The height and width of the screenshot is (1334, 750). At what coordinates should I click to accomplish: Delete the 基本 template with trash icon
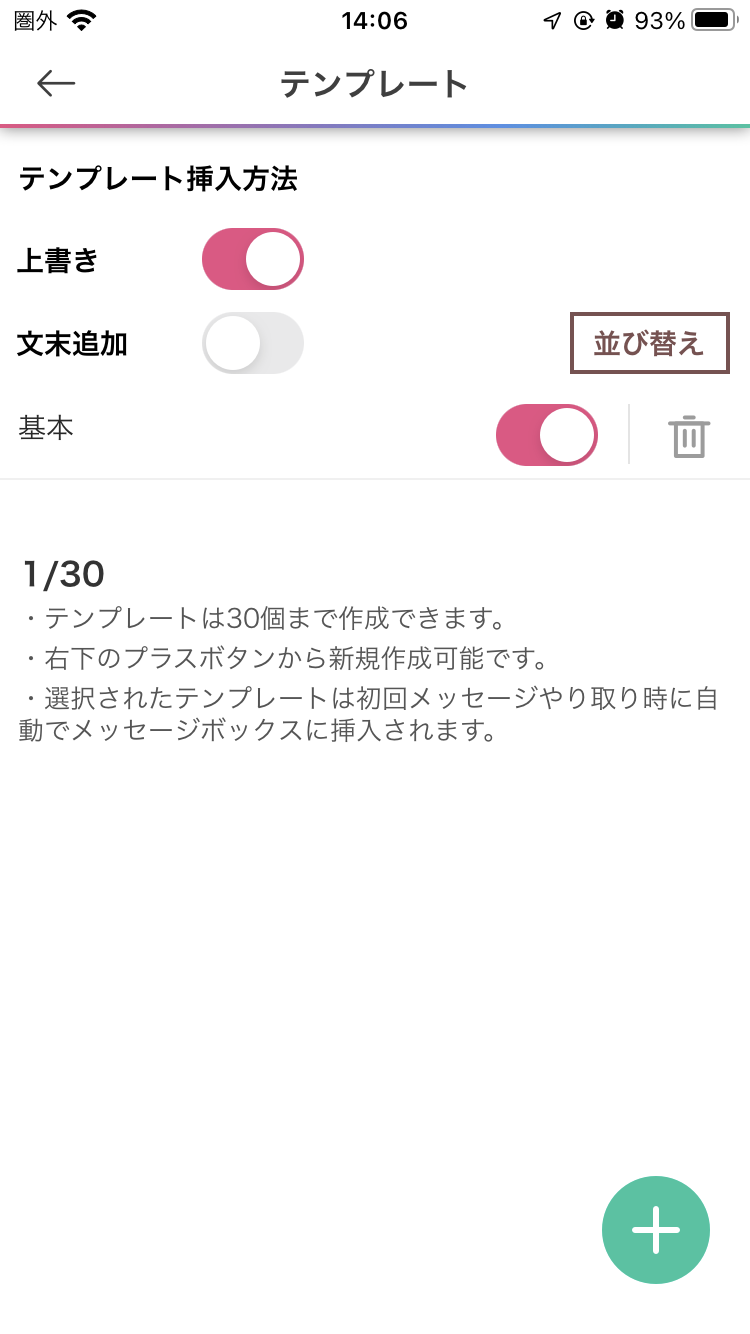tap(689, 436)
